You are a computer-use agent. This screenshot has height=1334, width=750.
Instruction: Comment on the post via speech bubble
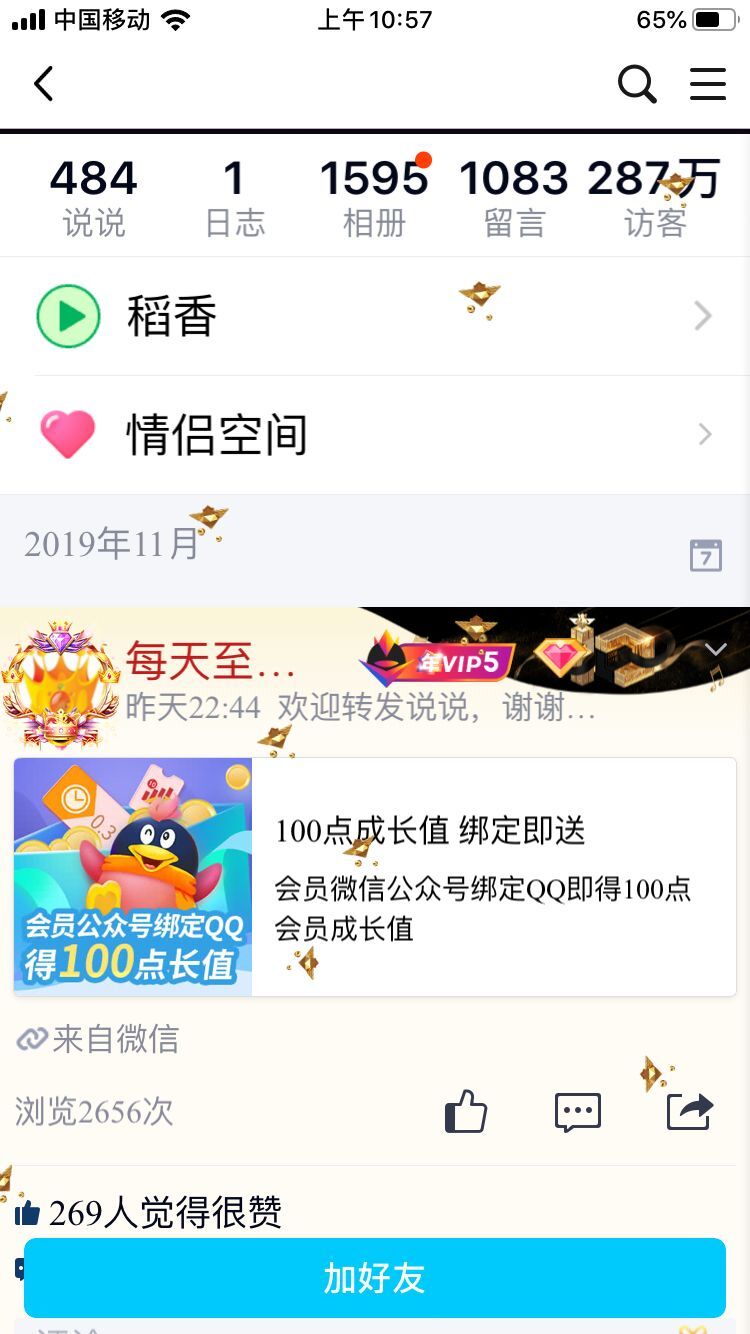tap(578, 1112)
